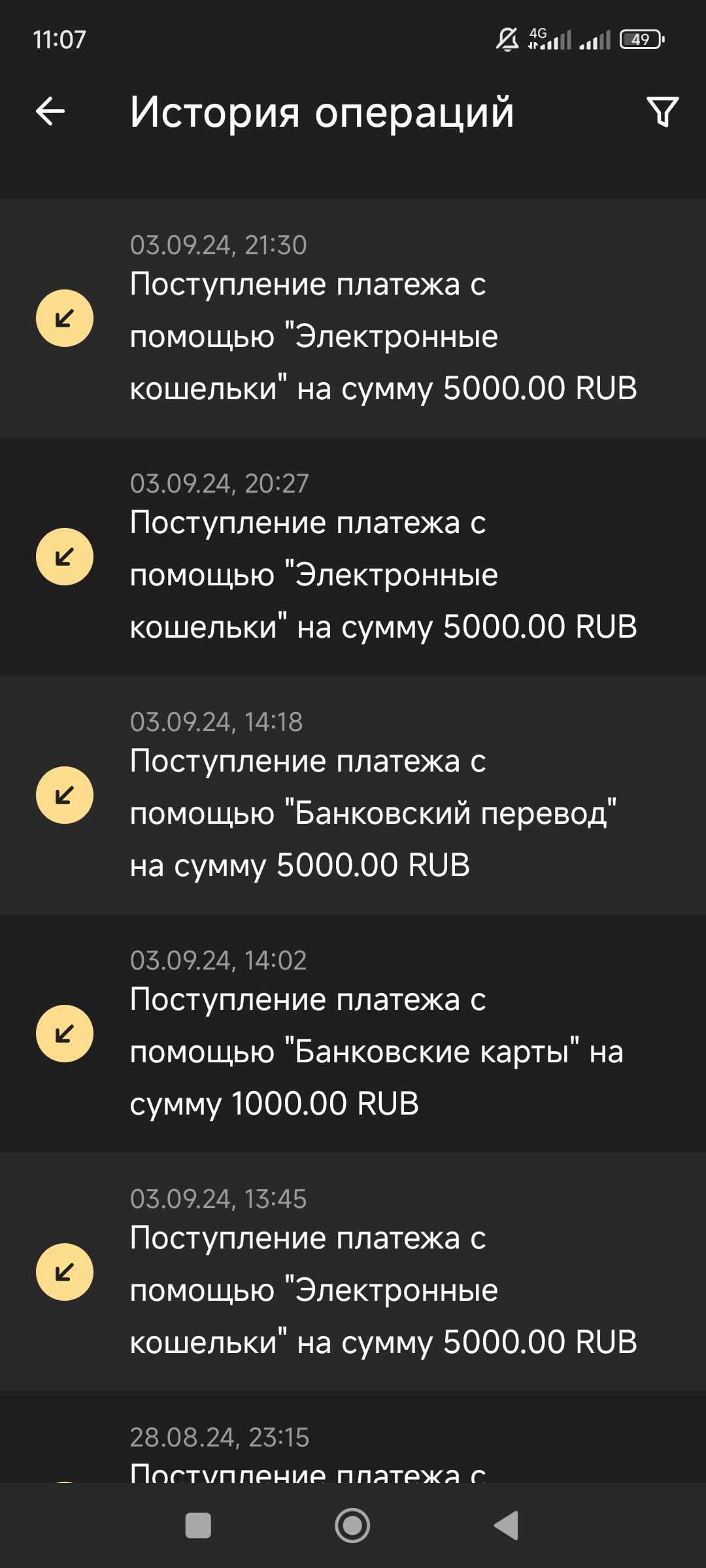This screenshot has width=706, height=1568.
Task: Open recent apps from the navigation bar
Action: click(198, 1526)
